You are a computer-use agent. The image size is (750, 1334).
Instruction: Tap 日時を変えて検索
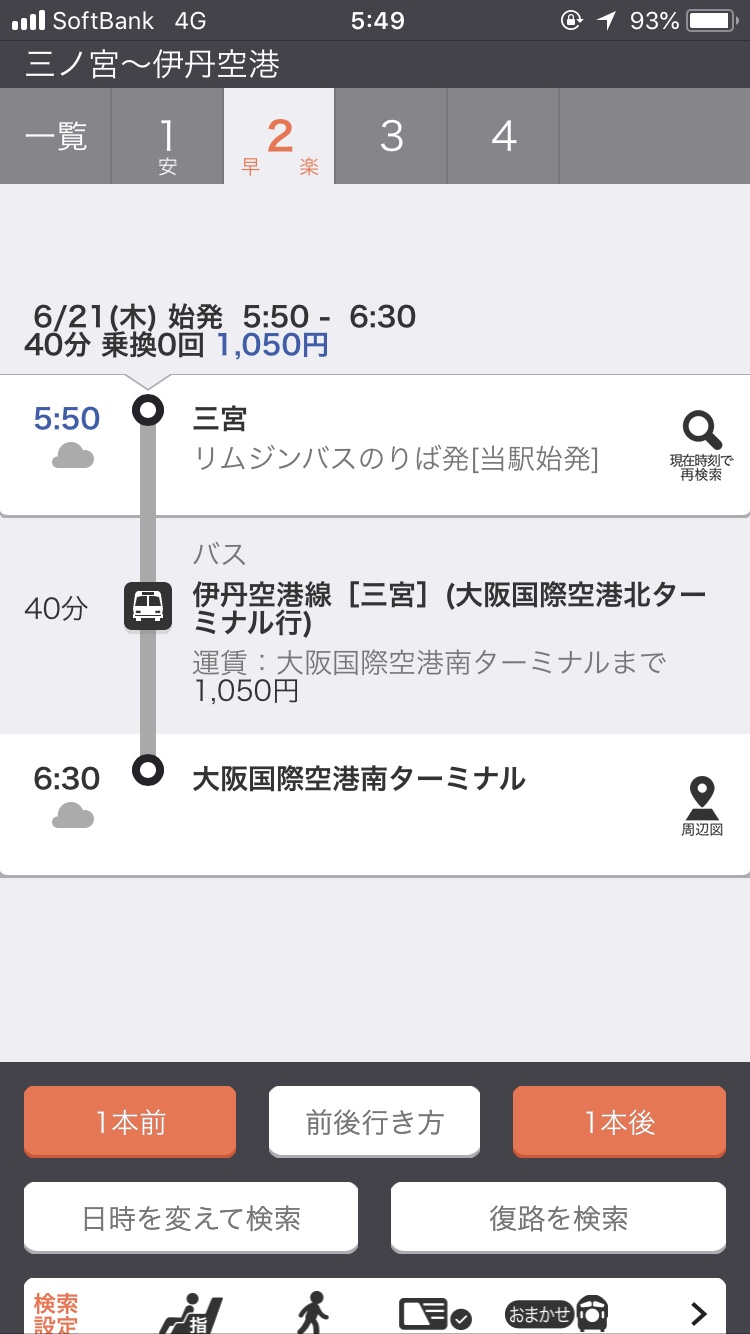[191, 1217]
